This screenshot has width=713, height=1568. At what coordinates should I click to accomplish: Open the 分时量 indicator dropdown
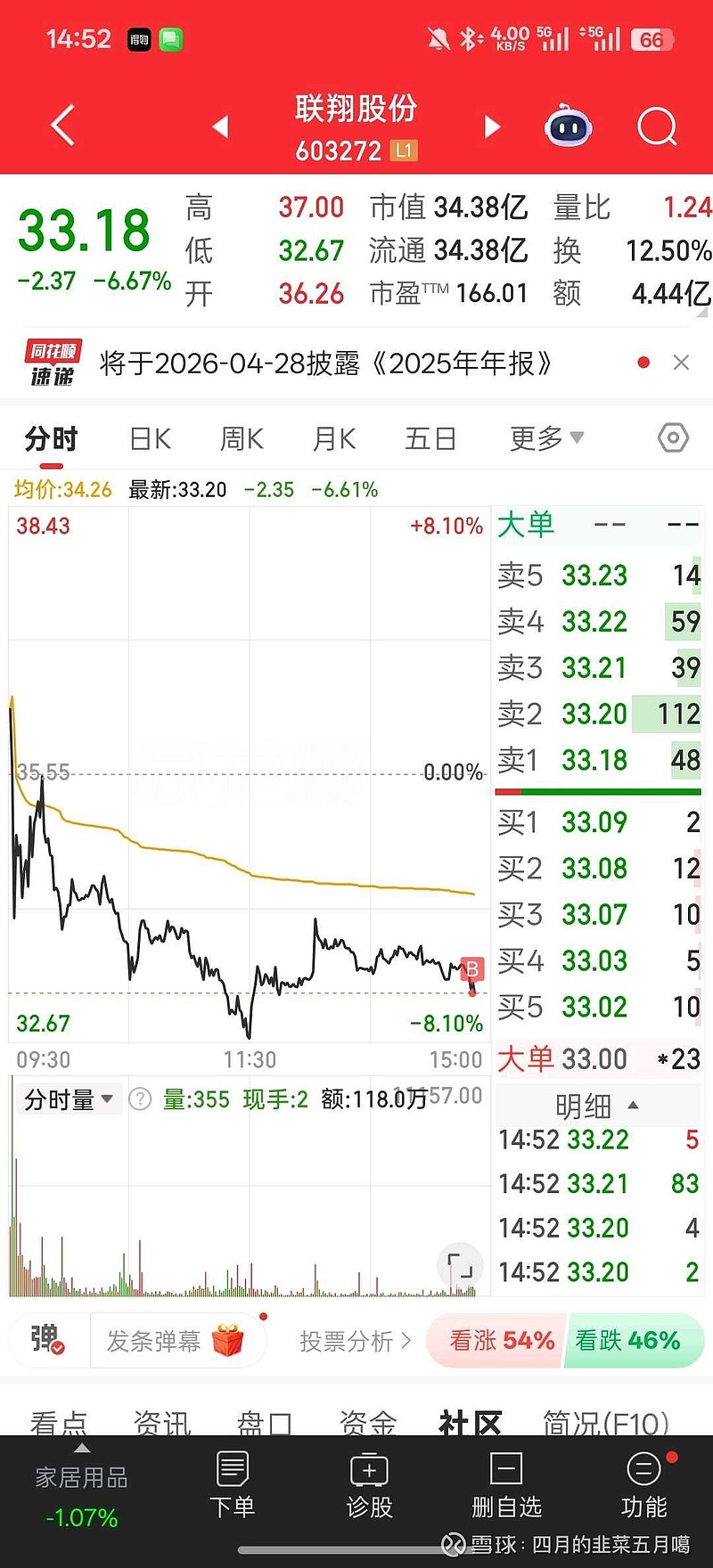pyautogui.click(x=69, y=1099)
